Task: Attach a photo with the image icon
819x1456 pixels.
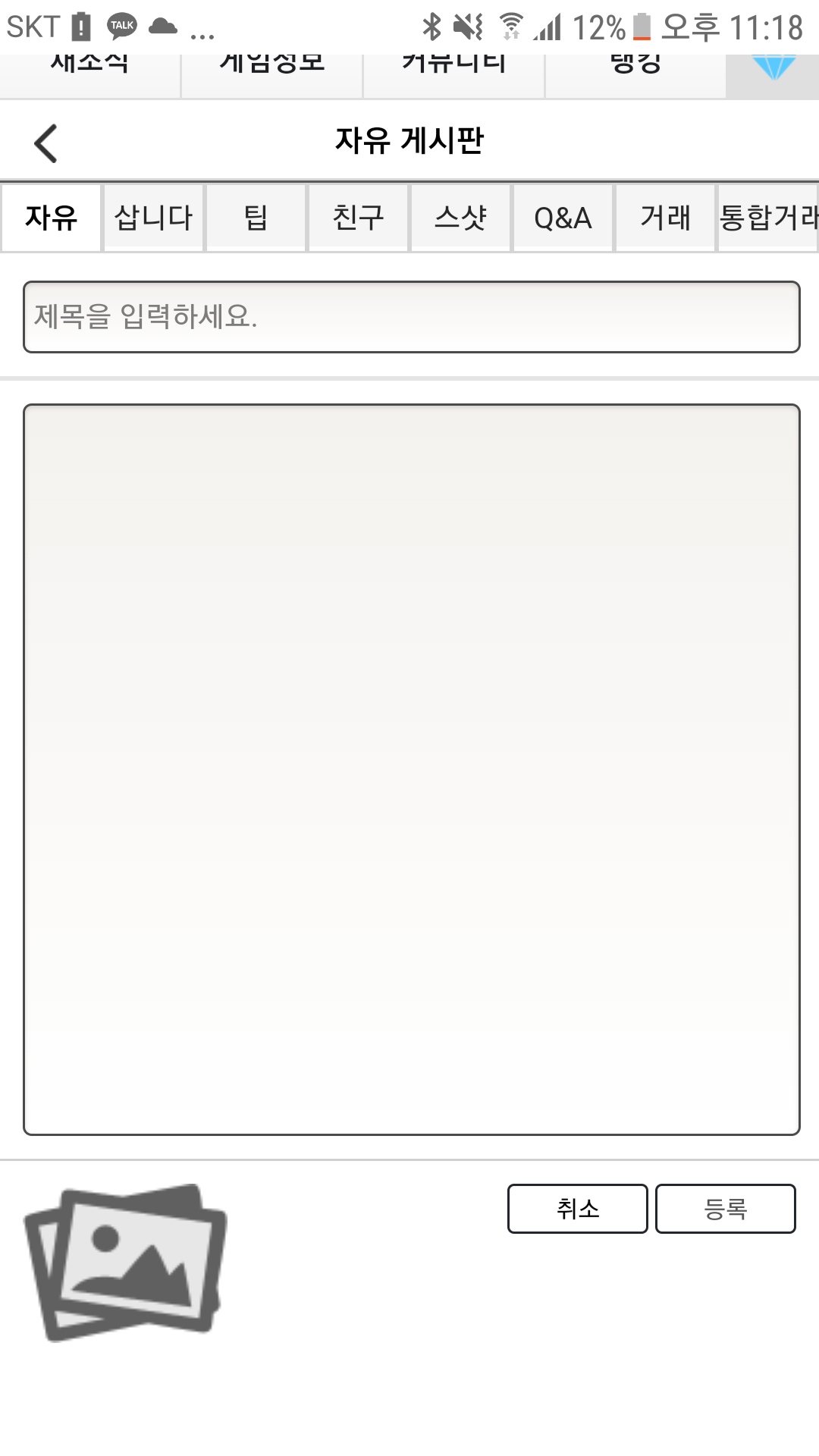Action: pyautogui.click(x=126, y=1262)
